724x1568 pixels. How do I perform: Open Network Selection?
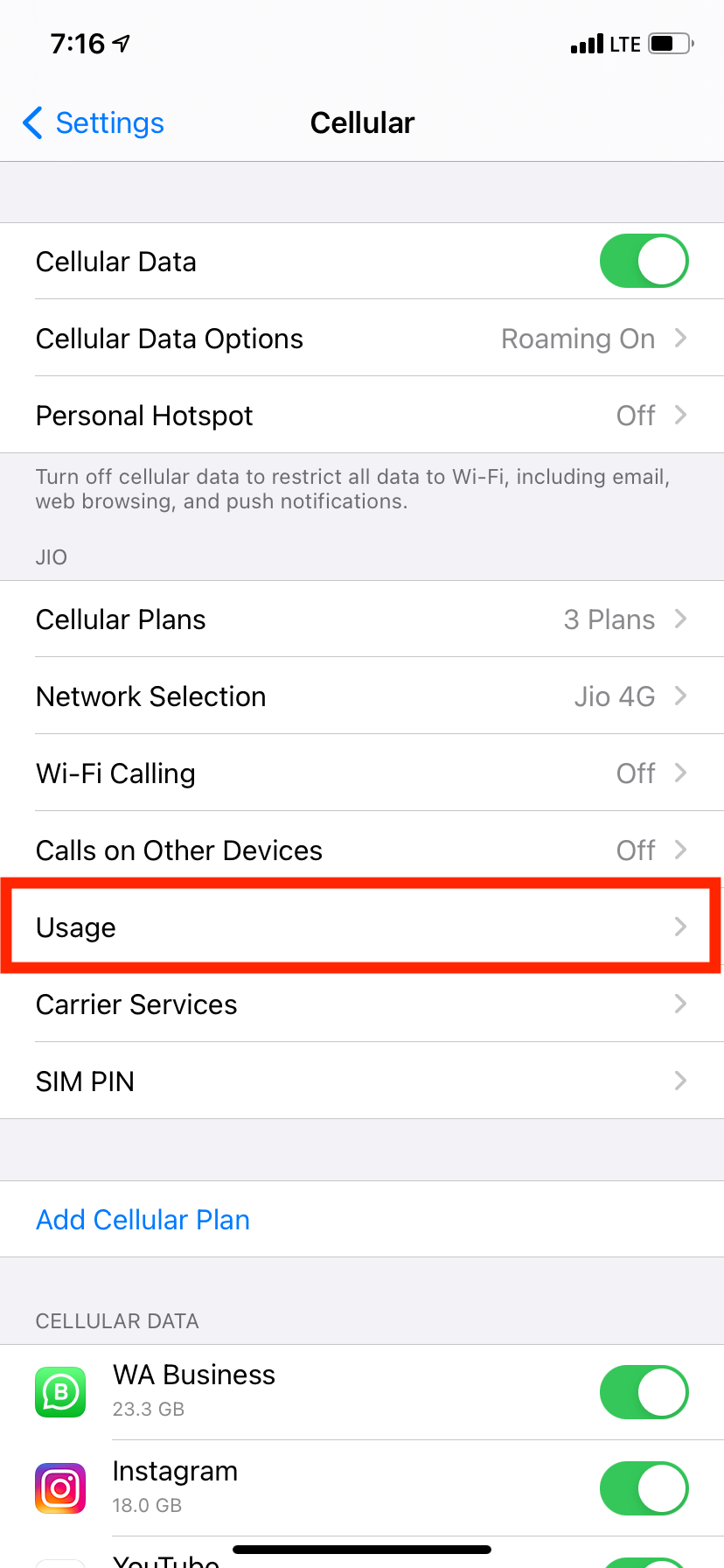362,696
